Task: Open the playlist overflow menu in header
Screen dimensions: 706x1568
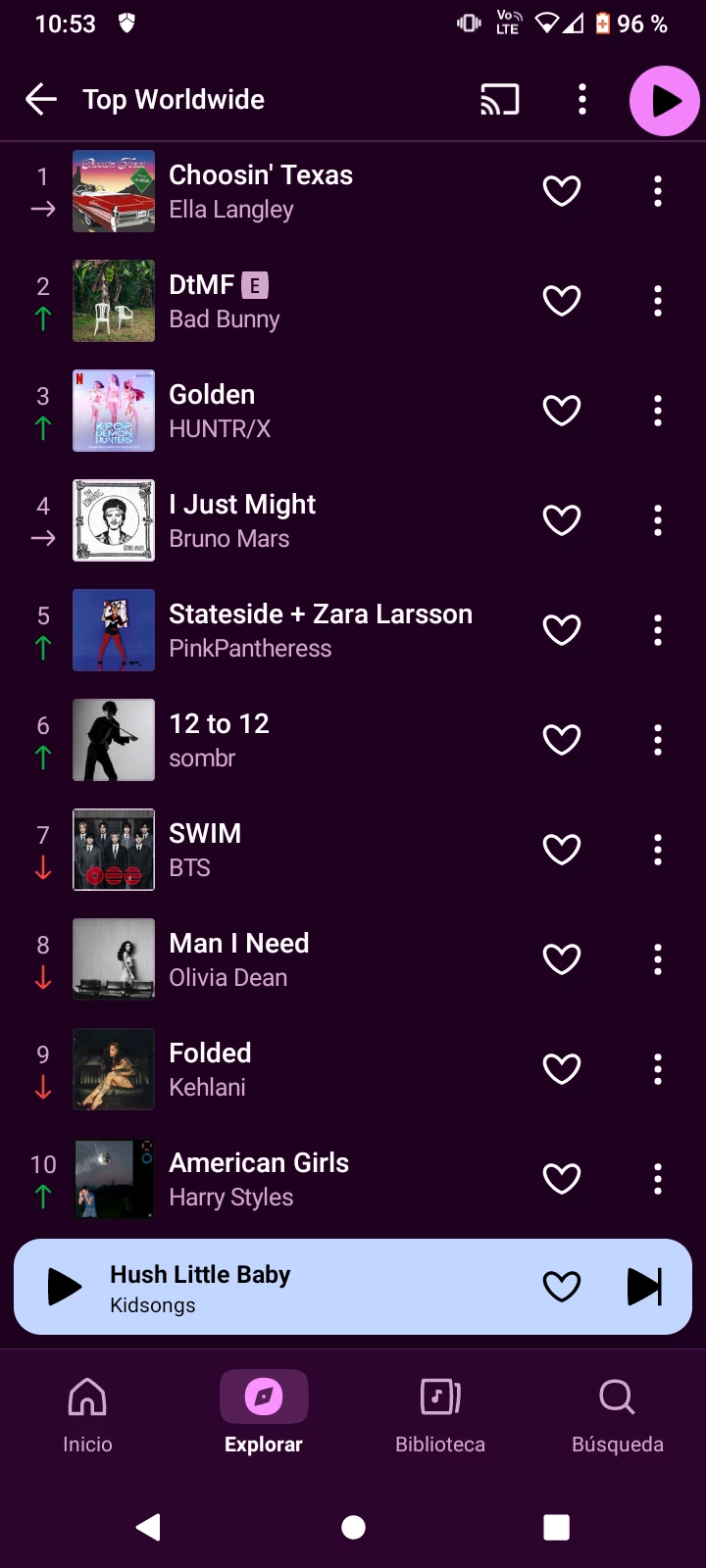Action: (582, 99)
